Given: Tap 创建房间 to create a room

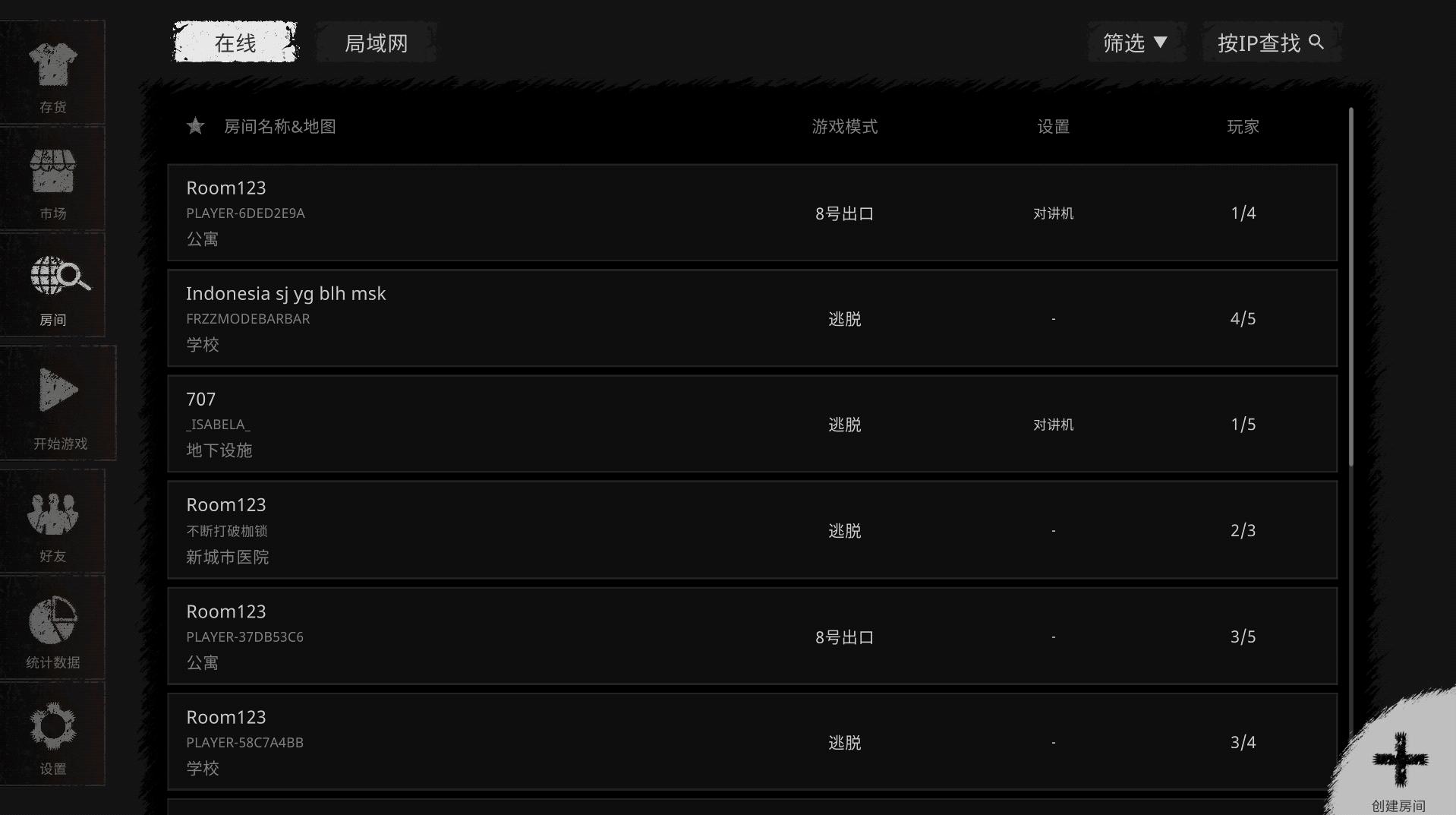Looking at the screenshot, I should click(x=1399, y=767).
